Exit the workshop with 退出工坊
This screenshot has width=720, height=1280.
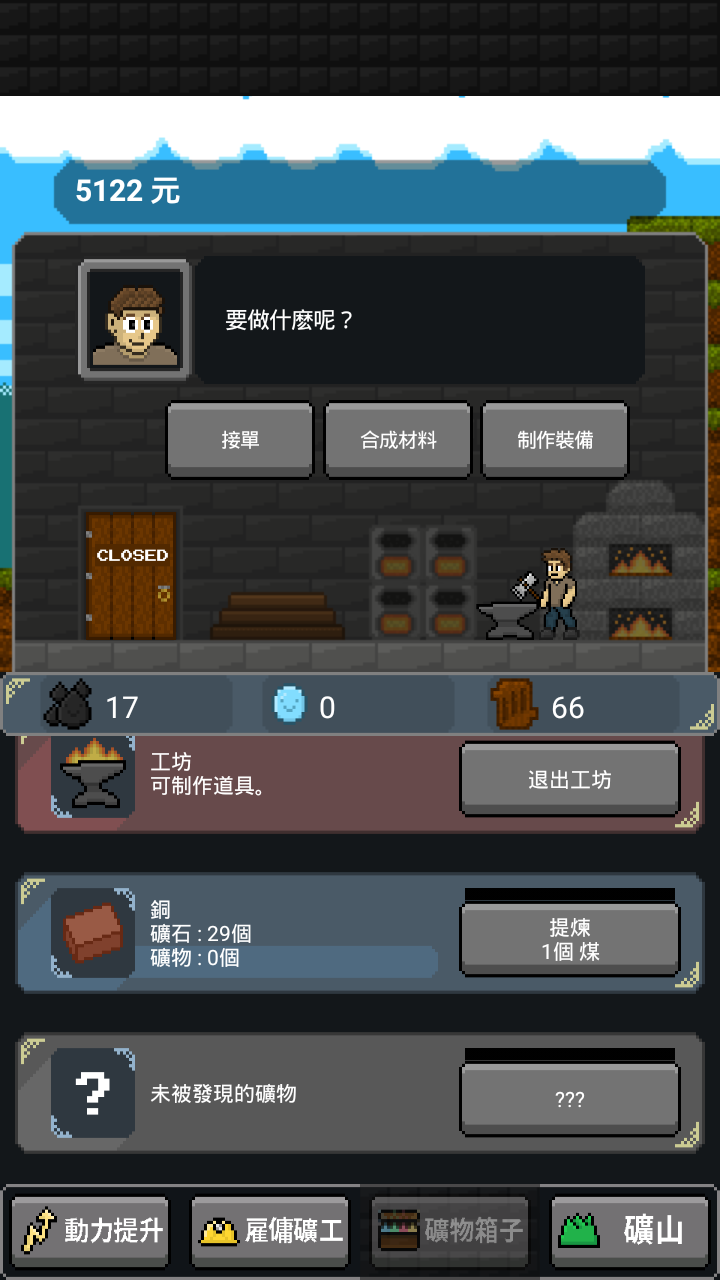569,780
